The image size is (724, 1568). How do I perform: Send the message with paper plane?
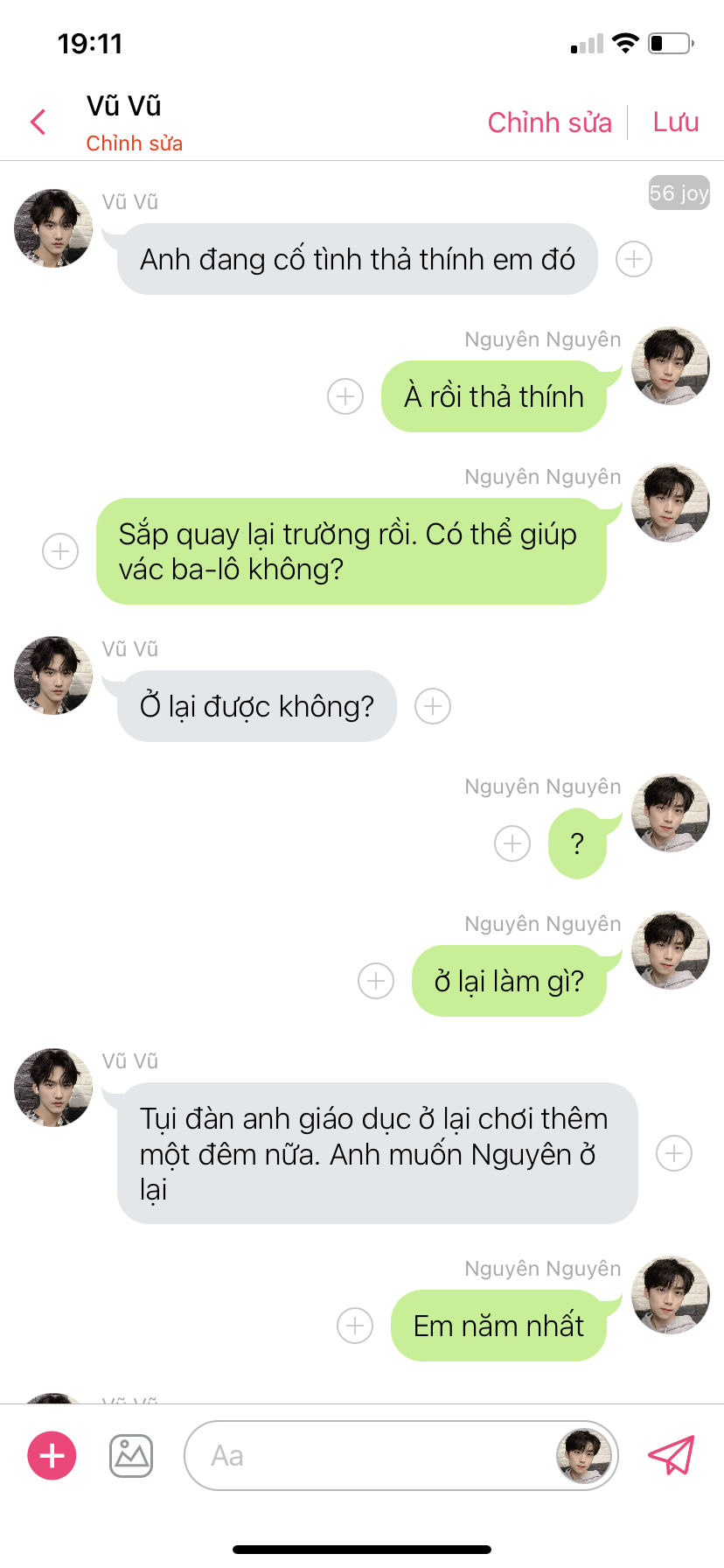click(x=671, y=1456)
